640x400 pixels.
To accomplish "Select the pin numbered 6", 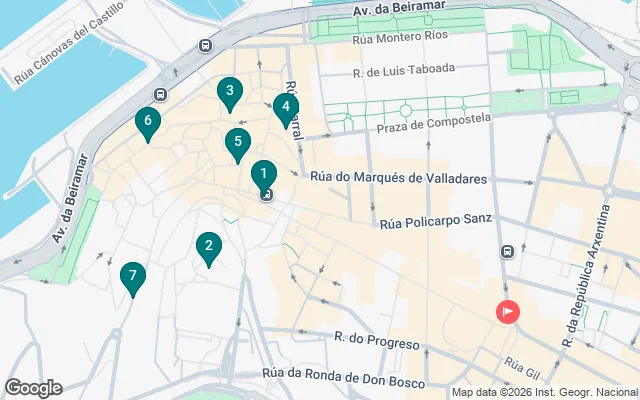I will [x=148, y=122].
